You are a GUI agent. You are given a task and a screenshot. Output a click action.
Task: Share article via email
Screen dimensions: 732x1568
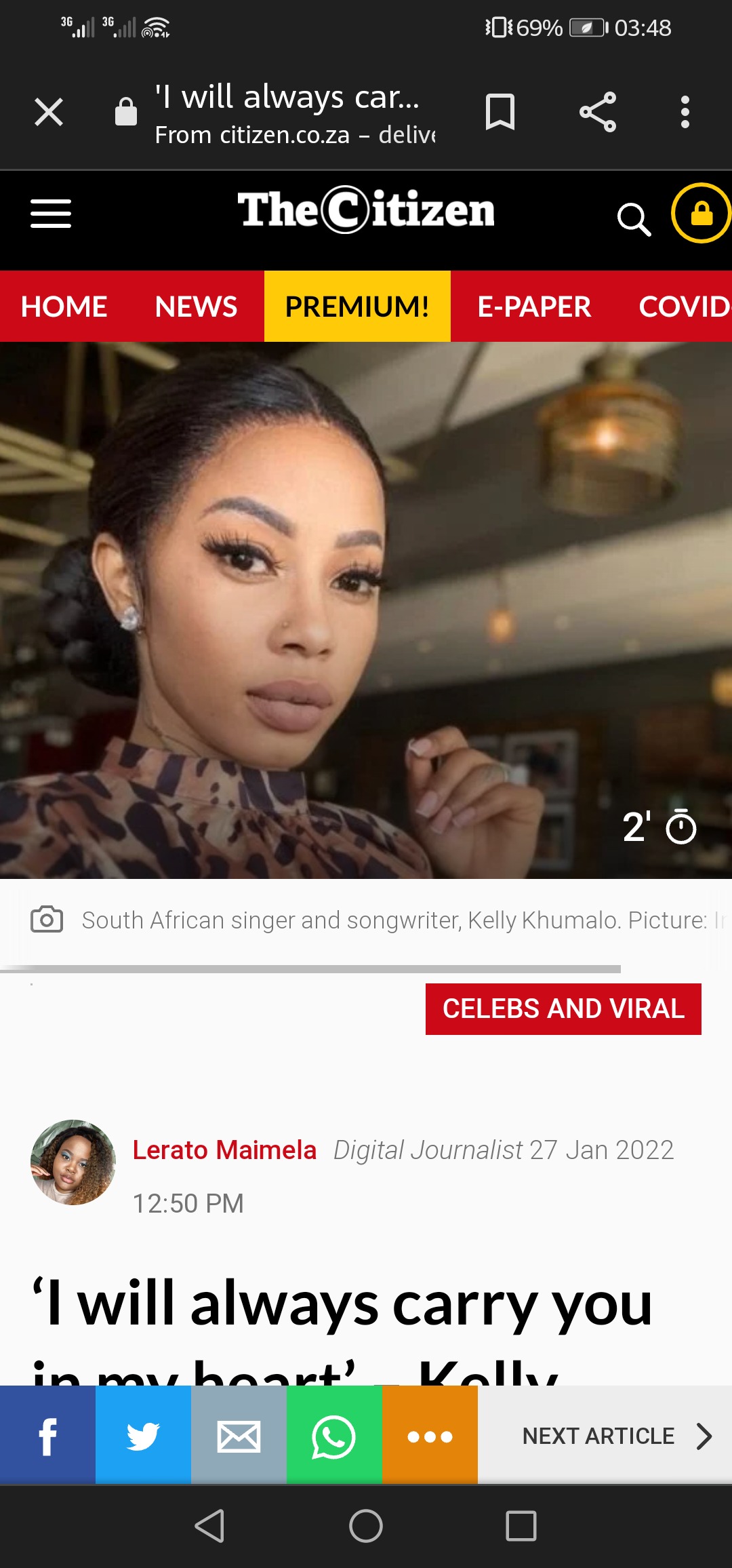(x=239, y=1436)
